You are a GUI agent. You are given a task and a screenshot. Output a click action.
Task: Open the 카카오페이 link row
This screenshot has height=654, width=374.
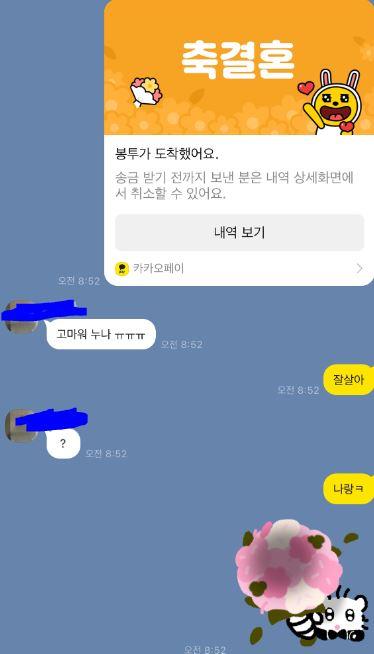click(239, 269)
